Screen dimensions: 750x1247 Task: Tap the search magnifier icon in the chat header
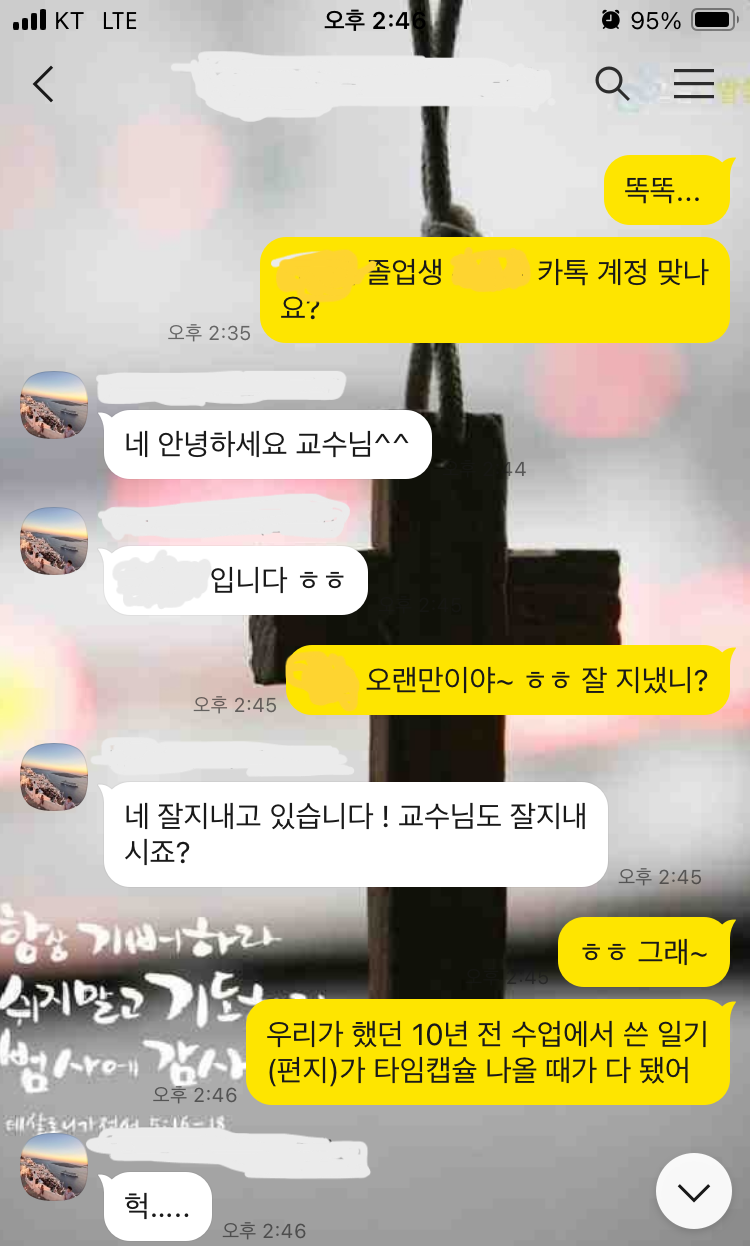click(x=614, y=84)
